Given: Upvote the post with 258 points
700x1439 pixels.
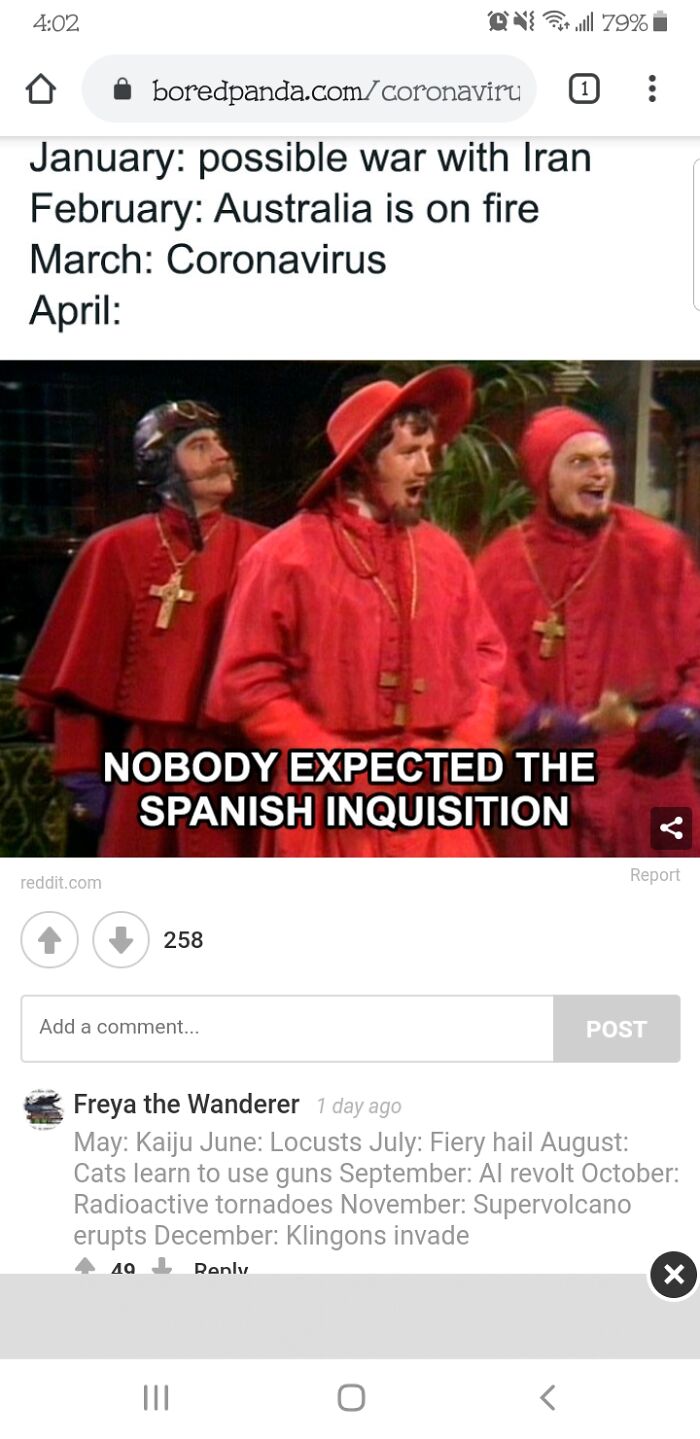Looking at the screenshot, I should pos(49,940).
